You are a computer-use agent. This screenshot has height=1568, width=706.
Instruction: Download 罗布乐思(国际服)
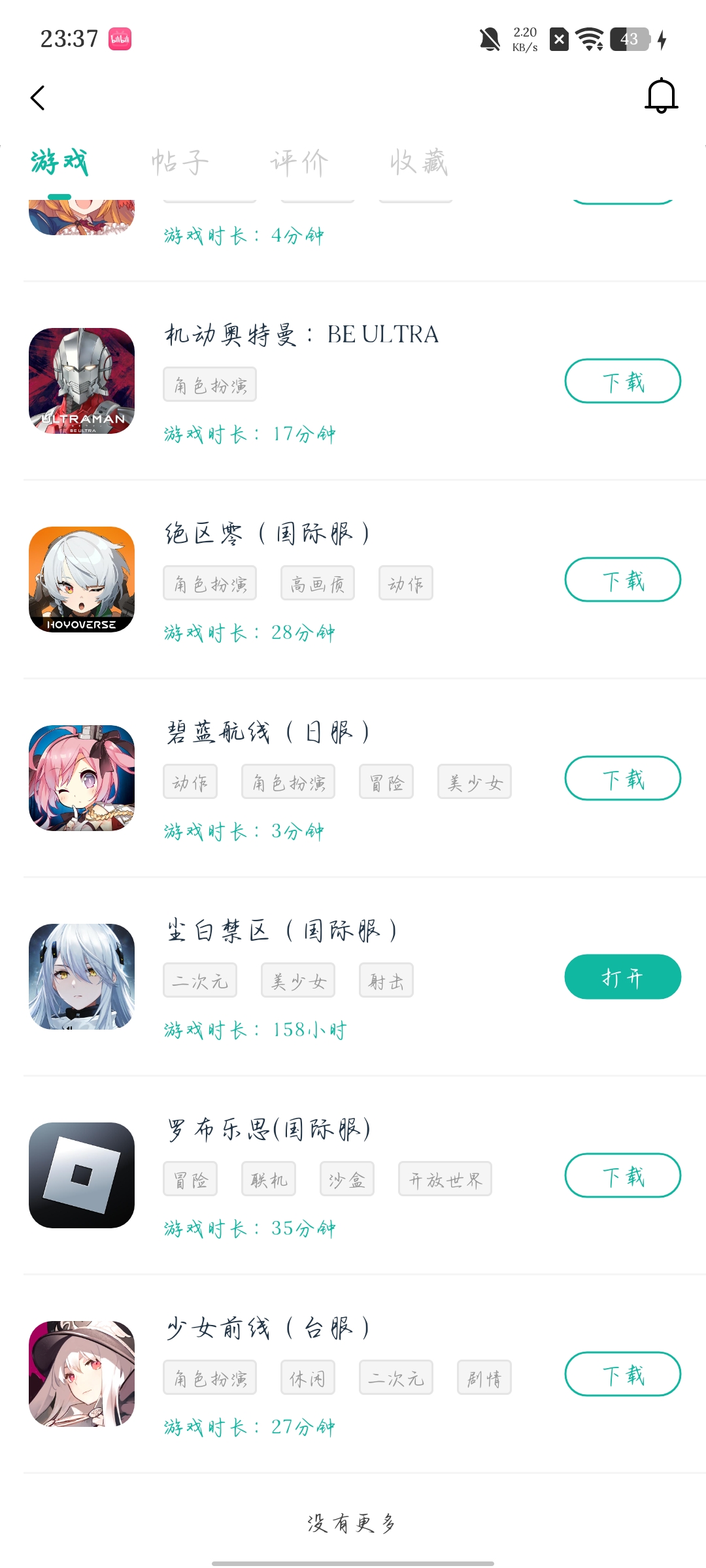622,1175
